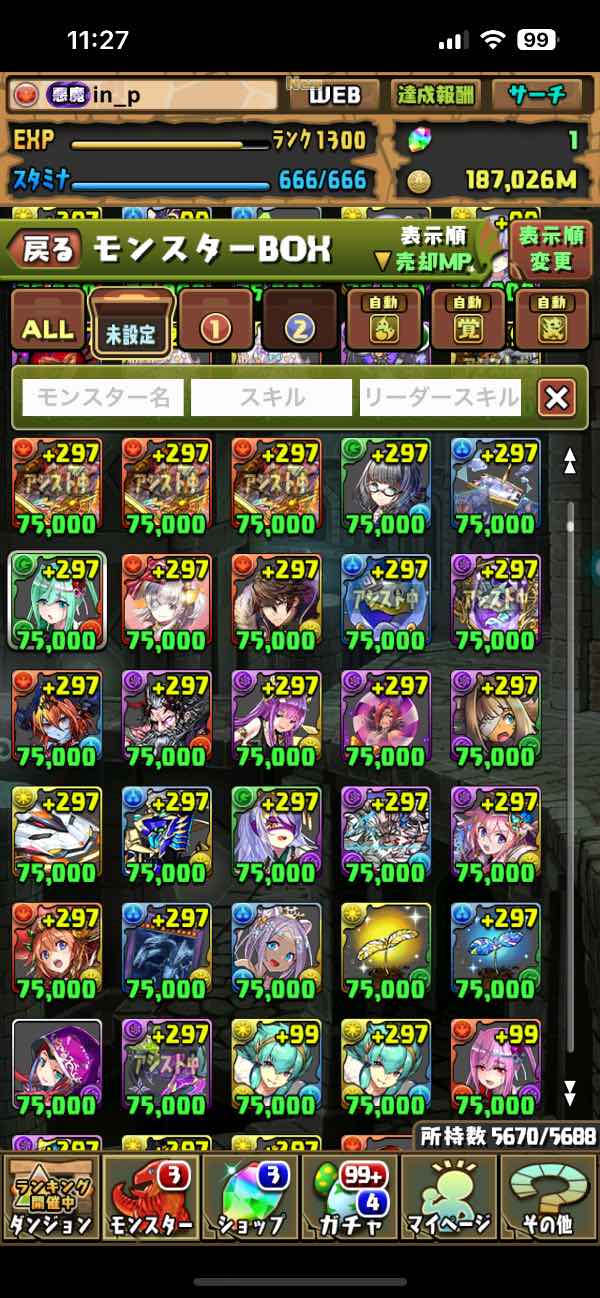600x1298 pixels.
Task: Tap the スキル search field
Action: [x=271, y=398]
